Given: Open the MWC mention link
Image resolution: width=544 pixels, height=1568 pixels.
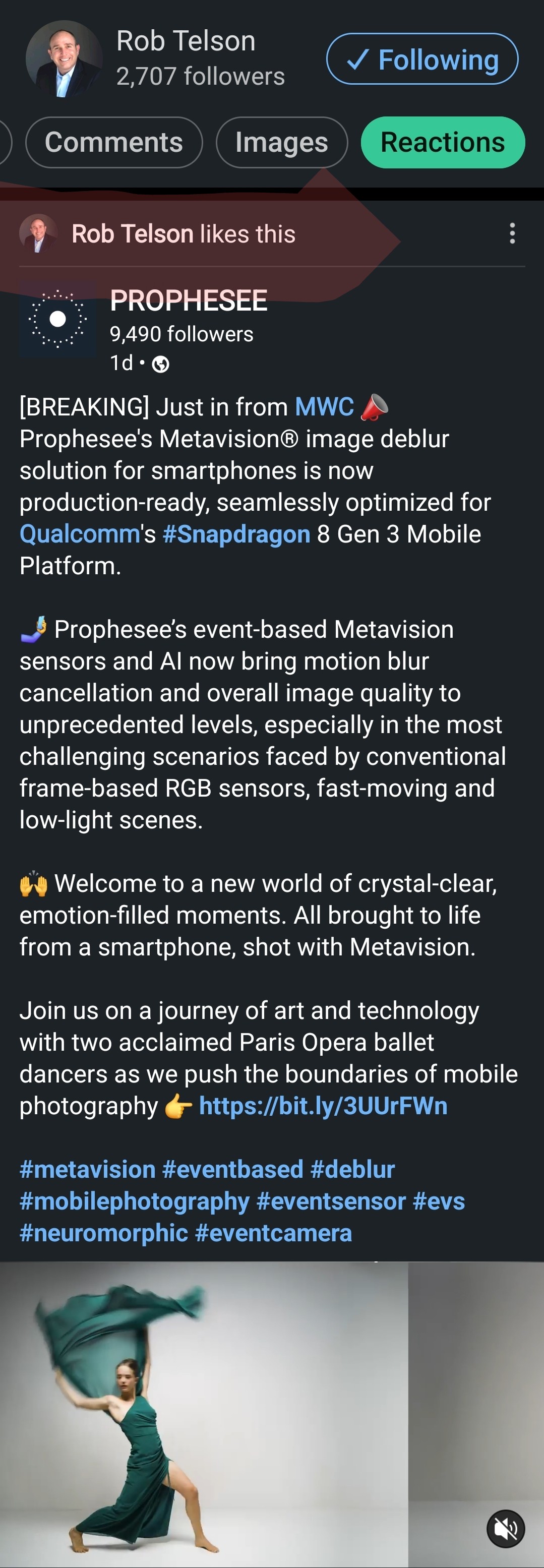Looking at the screenshot, I should click(324, 406).
